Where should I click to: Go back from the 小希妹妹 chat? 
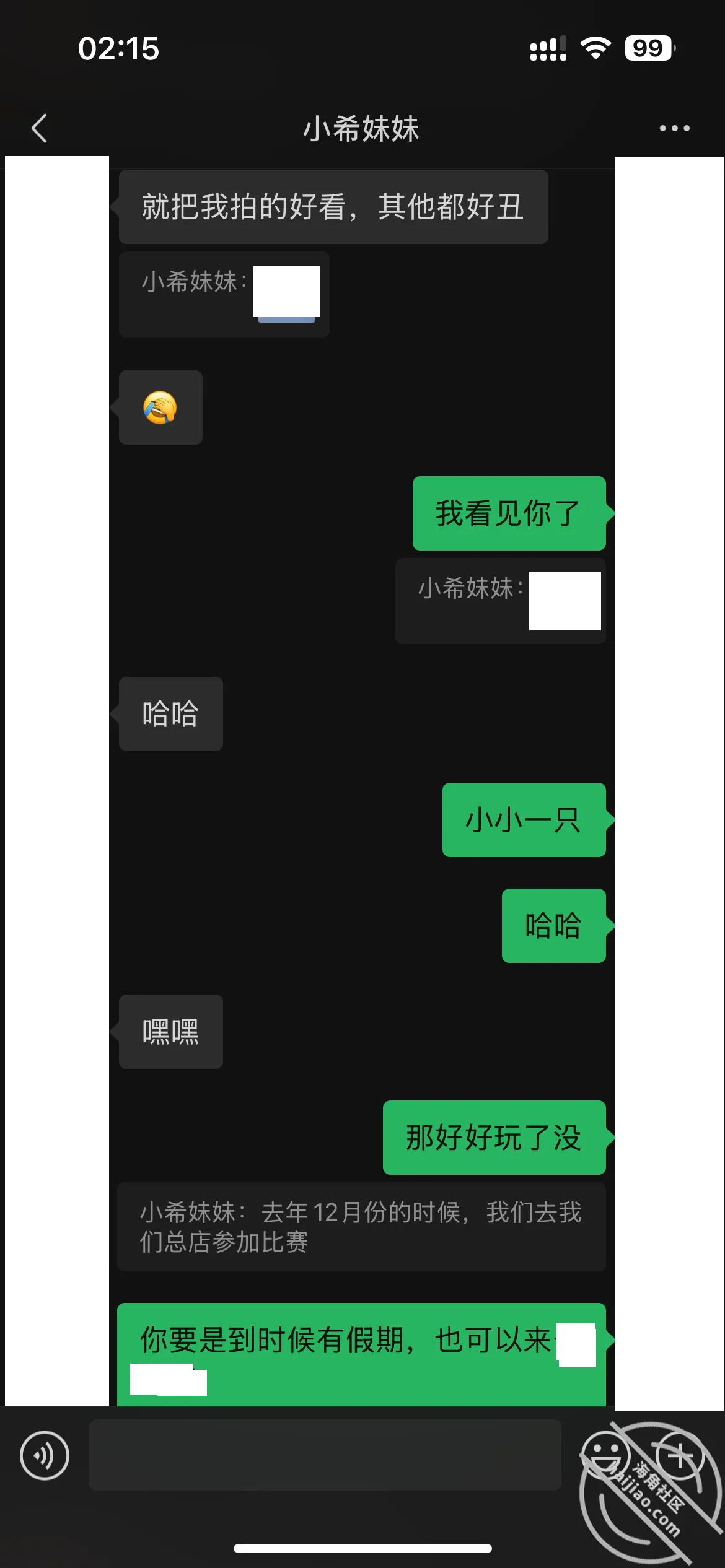40,128
